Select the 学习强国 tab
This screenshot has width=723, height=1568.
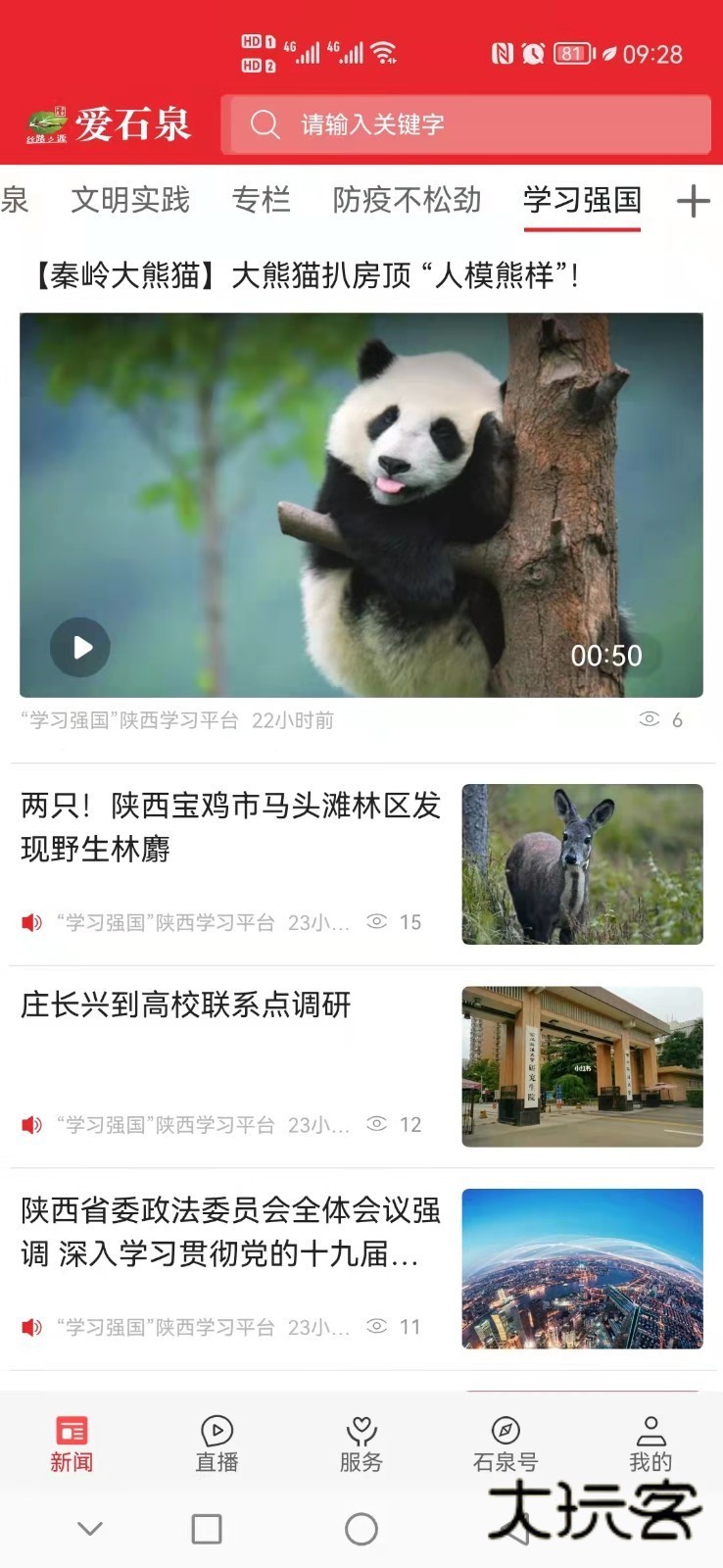[x=582, y=200]
